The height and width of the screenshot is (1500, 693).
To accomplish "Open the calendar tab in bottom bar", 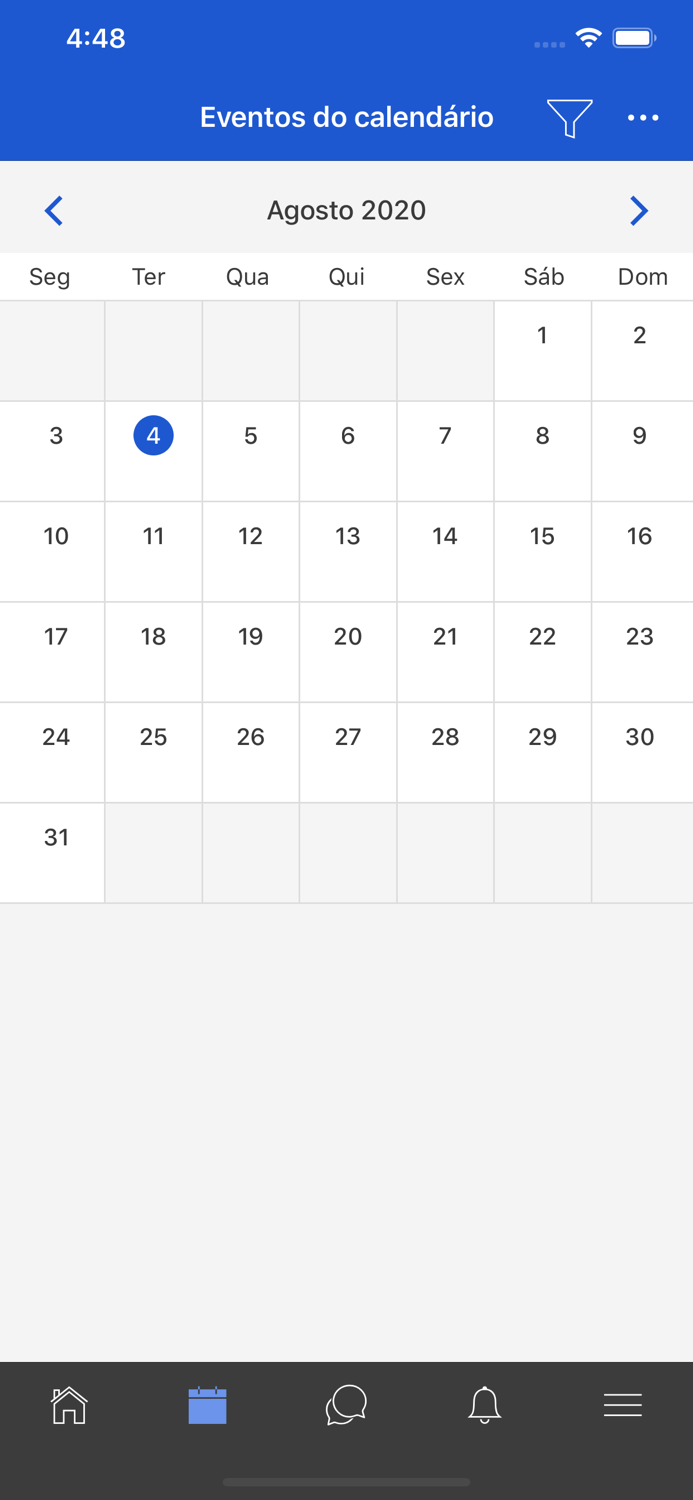I will click(x=207, y=1405).
